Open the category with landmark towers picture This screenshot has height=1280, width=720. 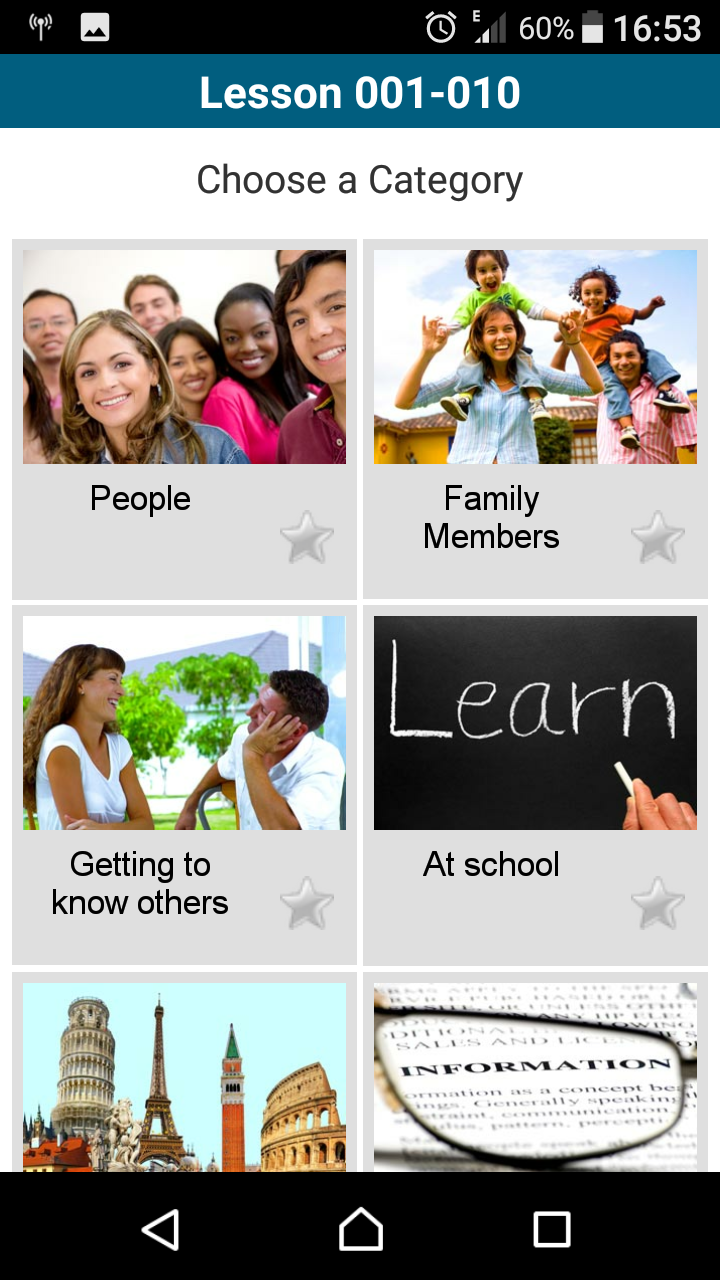(x=184, y=1077)
